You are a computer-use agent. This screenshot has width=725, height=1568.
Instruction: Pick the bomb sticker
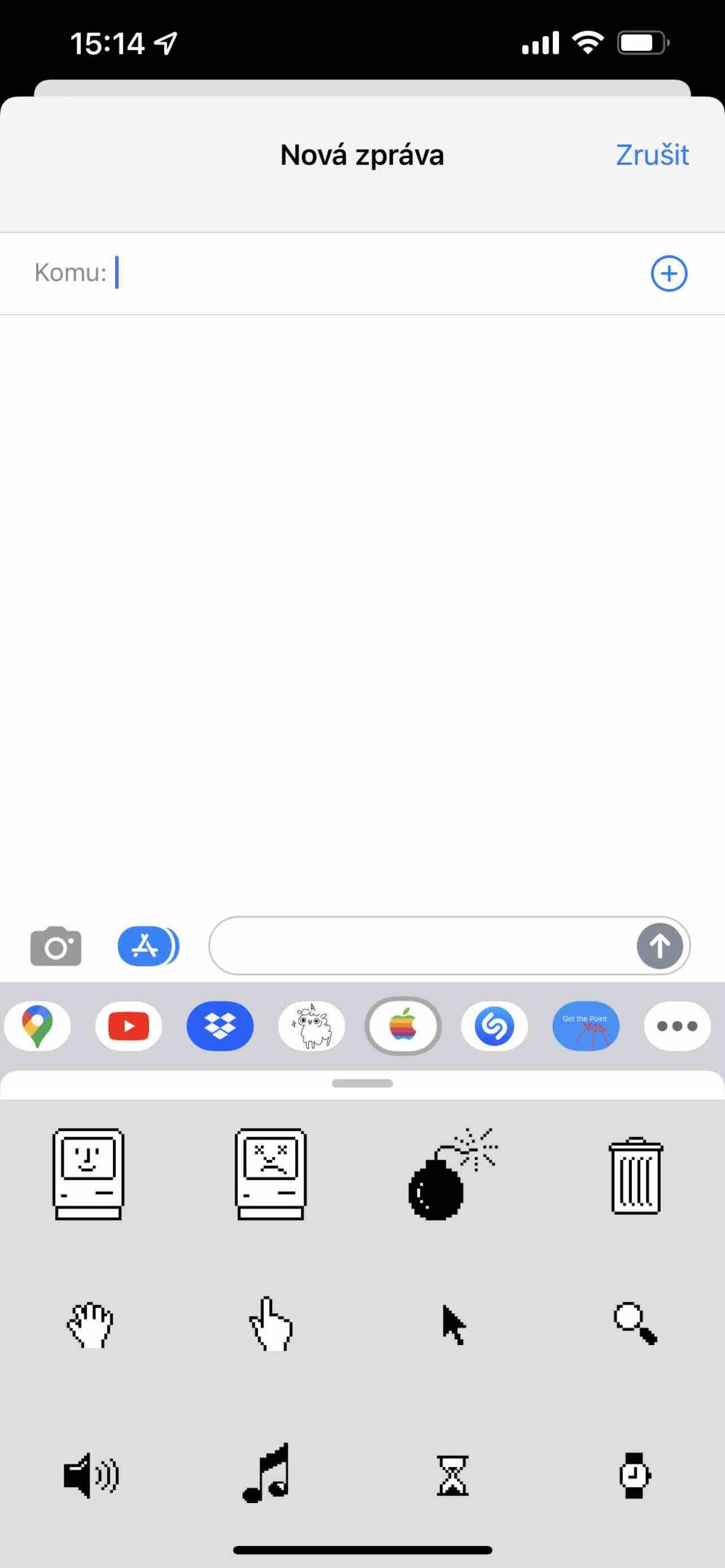452,1174
